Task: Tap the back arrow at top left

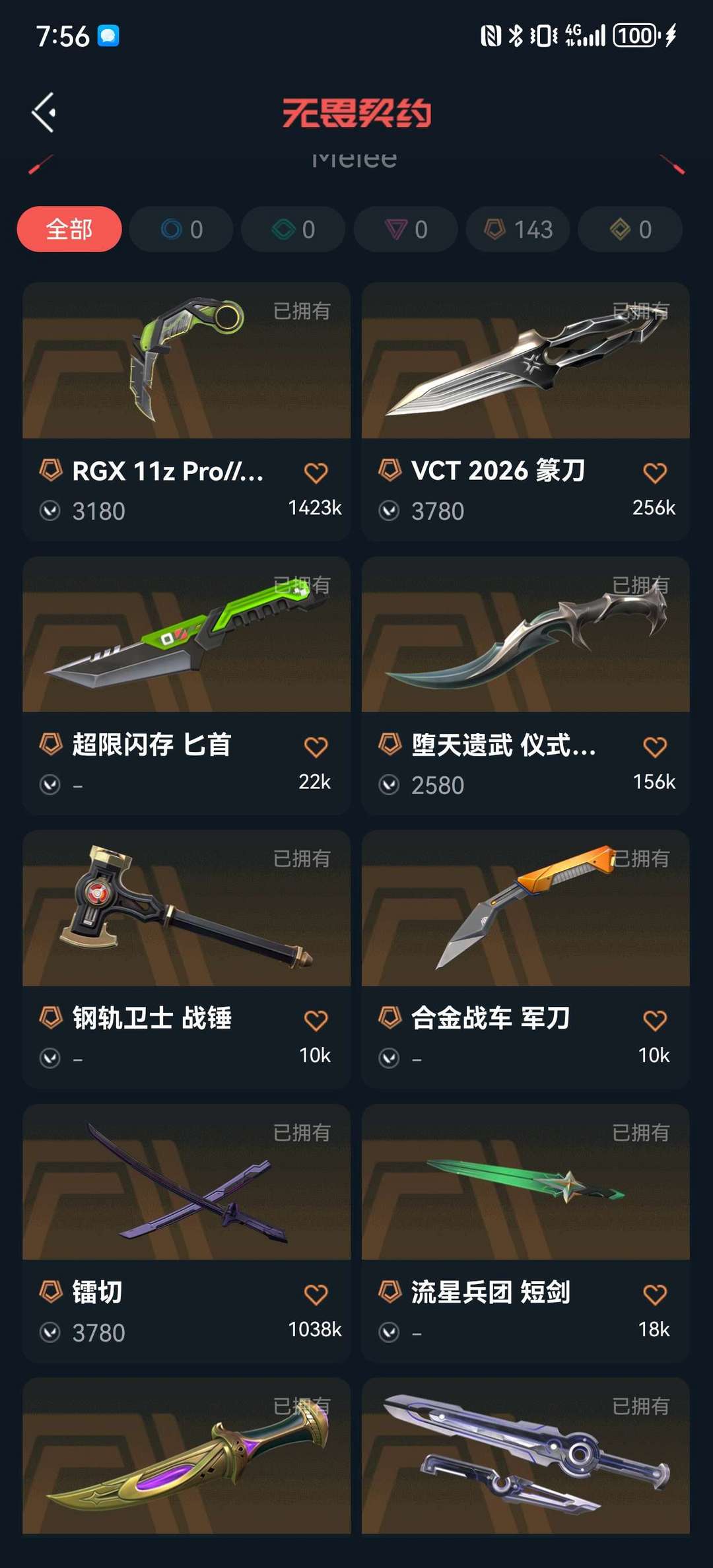Action: (44, 111)
